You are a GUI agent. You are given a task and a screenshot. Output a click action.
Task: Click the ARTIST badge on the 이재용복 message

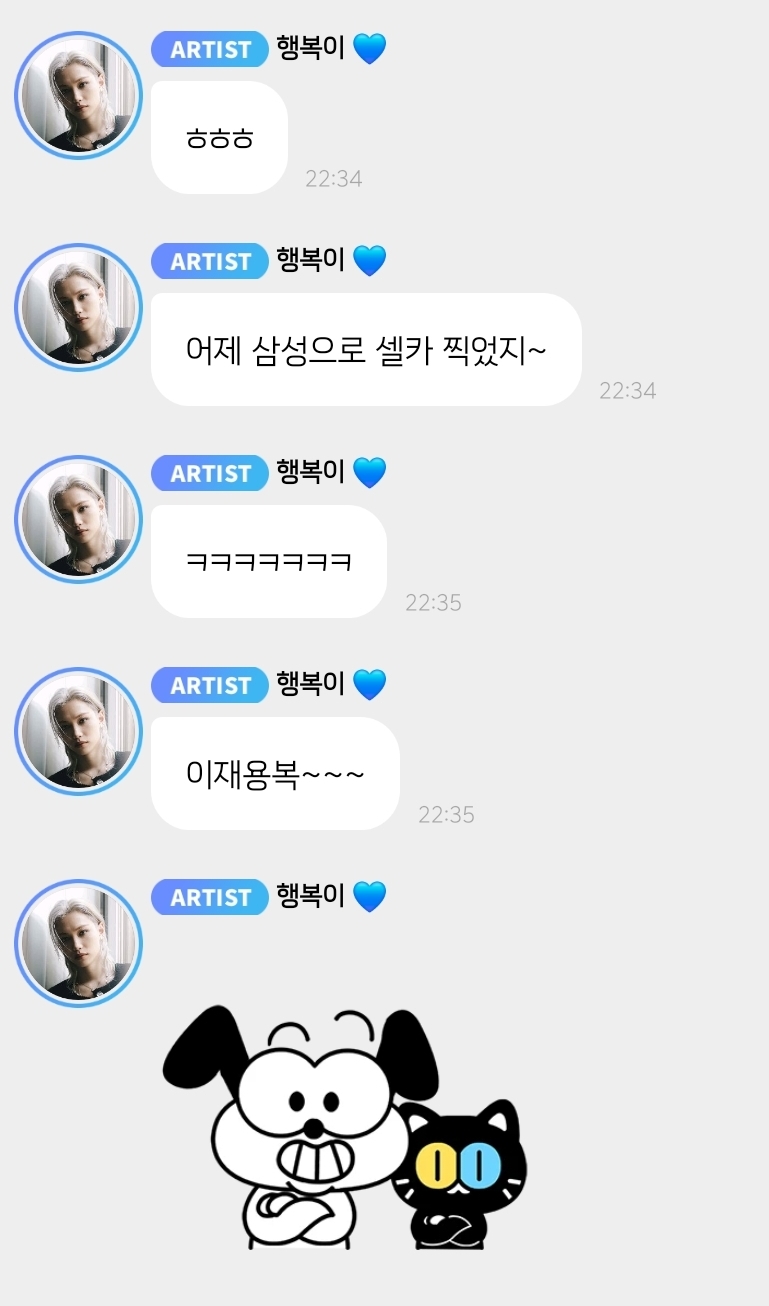(x=209, y=685)
